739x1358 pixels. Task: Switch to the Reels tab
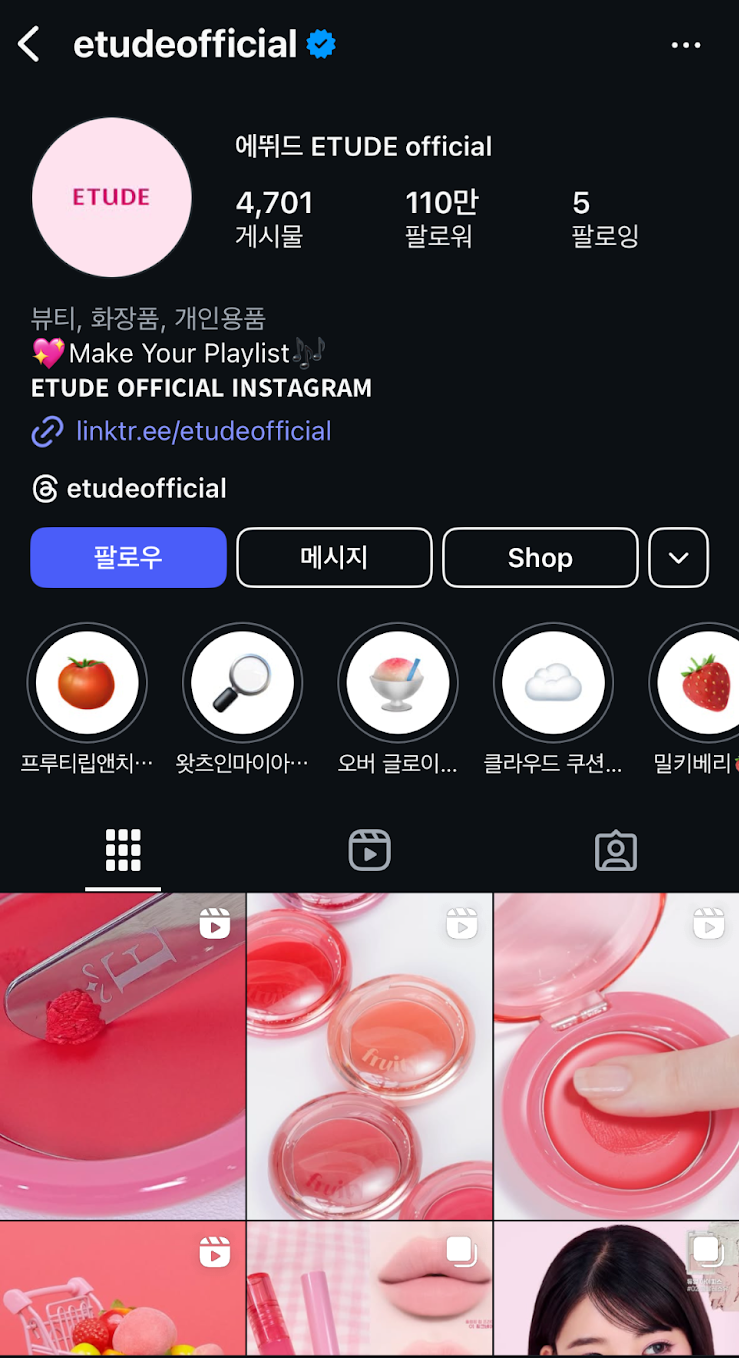pyautogui.click(x=369, y=850)
